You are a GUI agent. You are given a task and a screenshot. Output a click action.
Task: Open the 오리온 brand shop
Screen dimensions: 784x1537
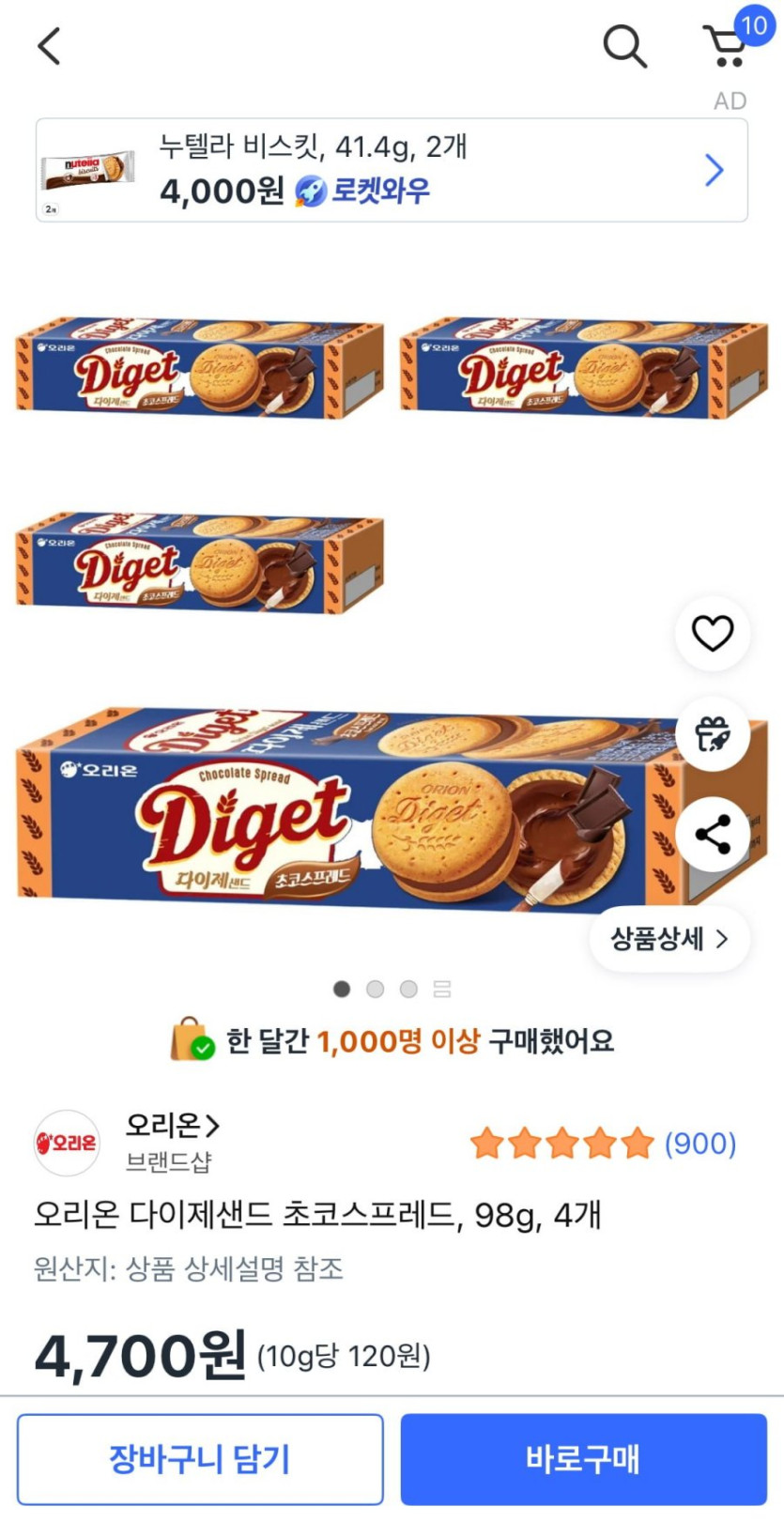pos(173,1125)
